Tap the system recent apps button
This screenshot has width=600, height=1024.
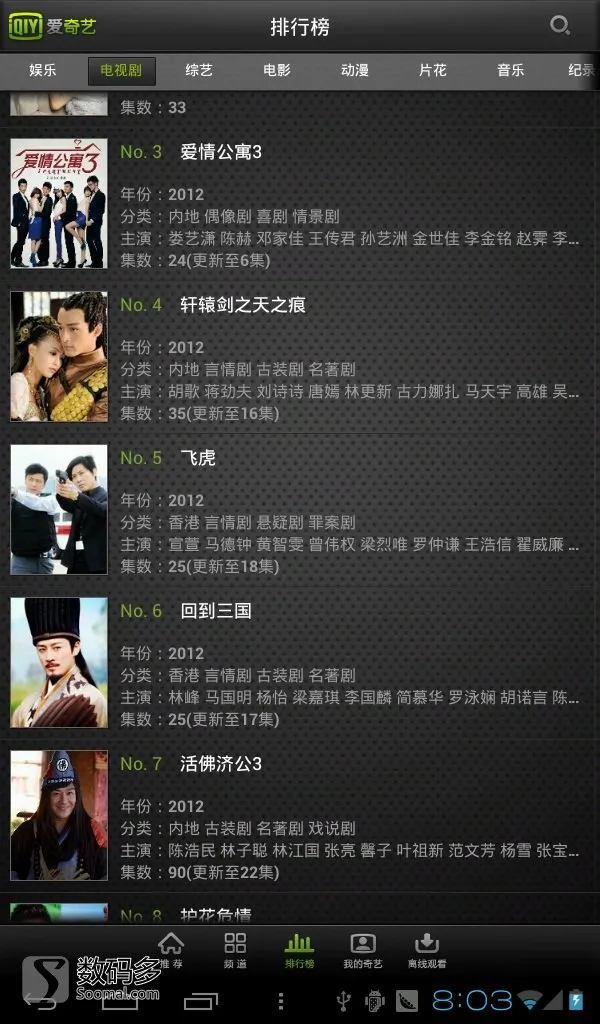pos(200,1001)
